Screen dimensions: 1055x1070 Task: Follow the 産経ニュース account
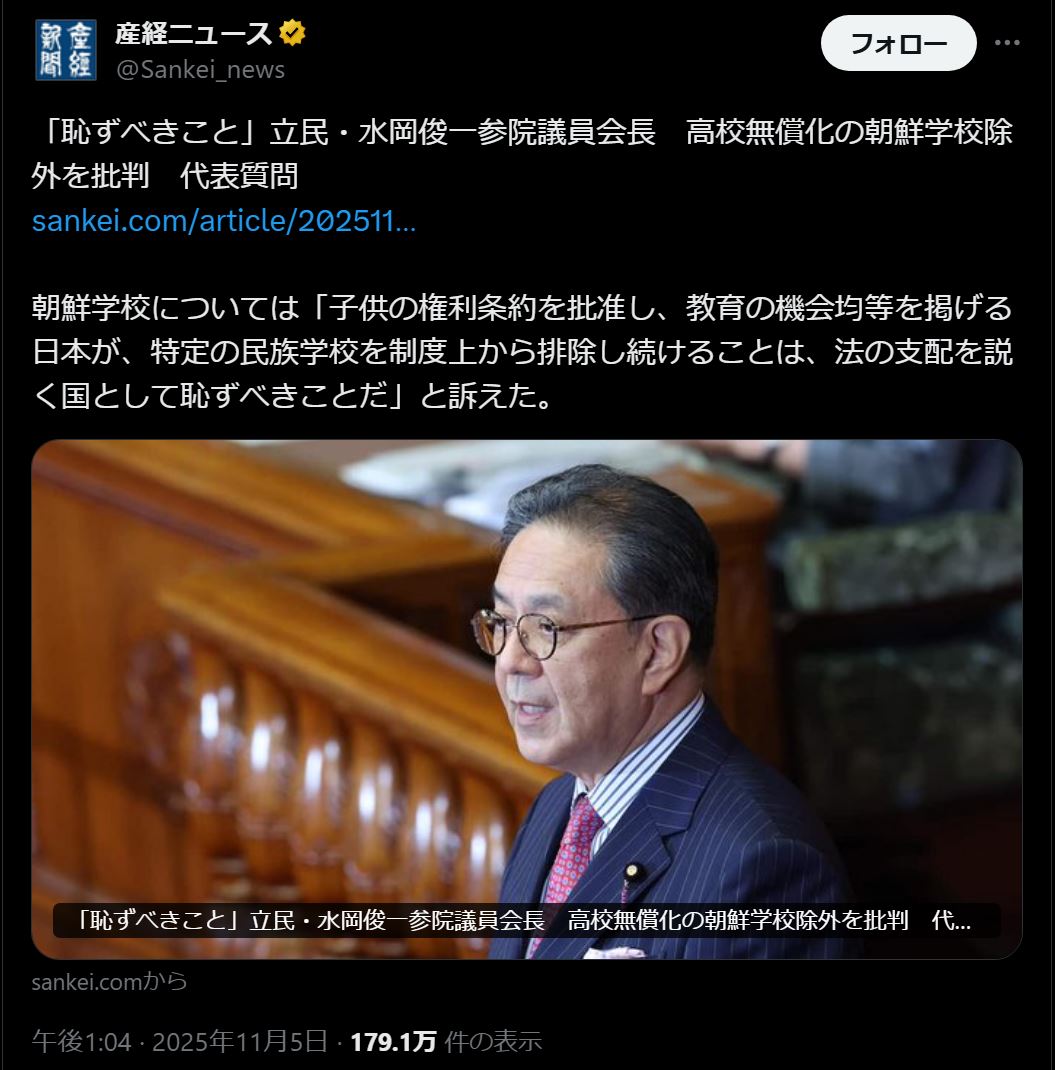coord(897,44)
